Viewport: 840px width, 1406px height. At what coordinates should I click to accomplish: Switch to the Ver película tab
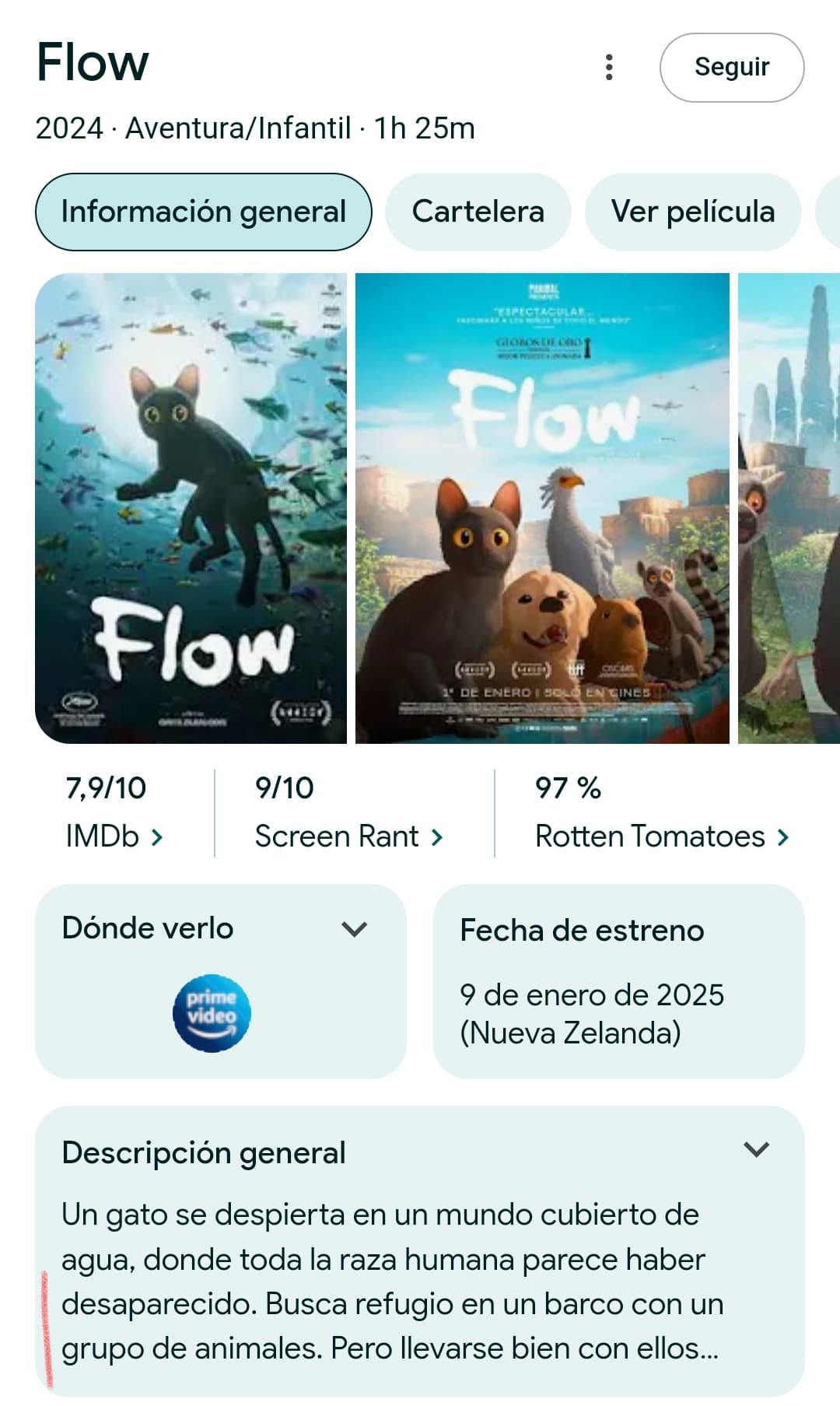pyautogui.click(x=693, y=212)
